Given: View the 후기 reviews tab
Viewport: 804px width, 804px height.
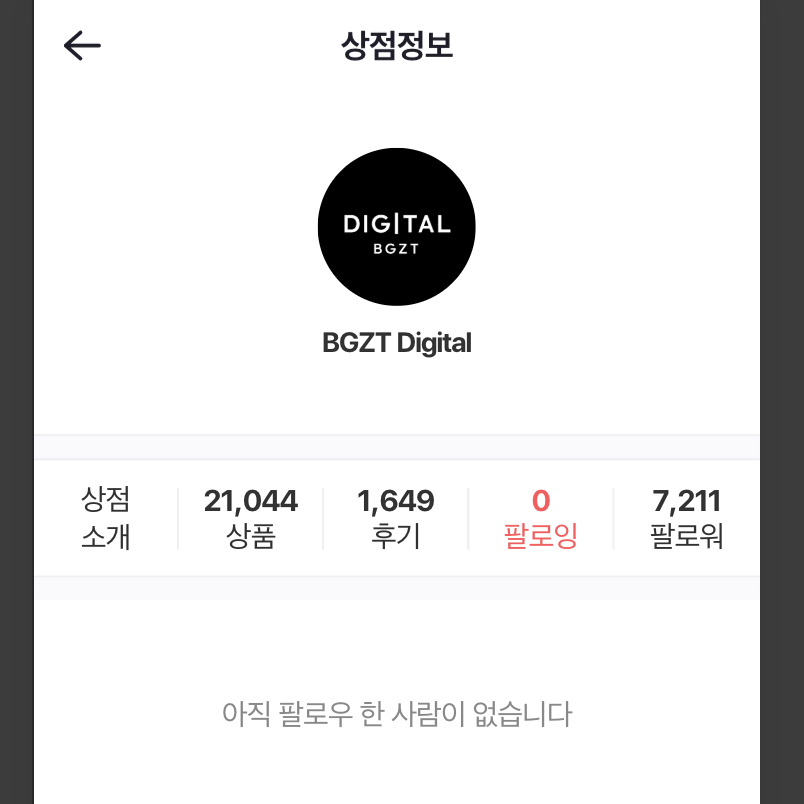Looking at the screenshot, I should tap(395, 518).
